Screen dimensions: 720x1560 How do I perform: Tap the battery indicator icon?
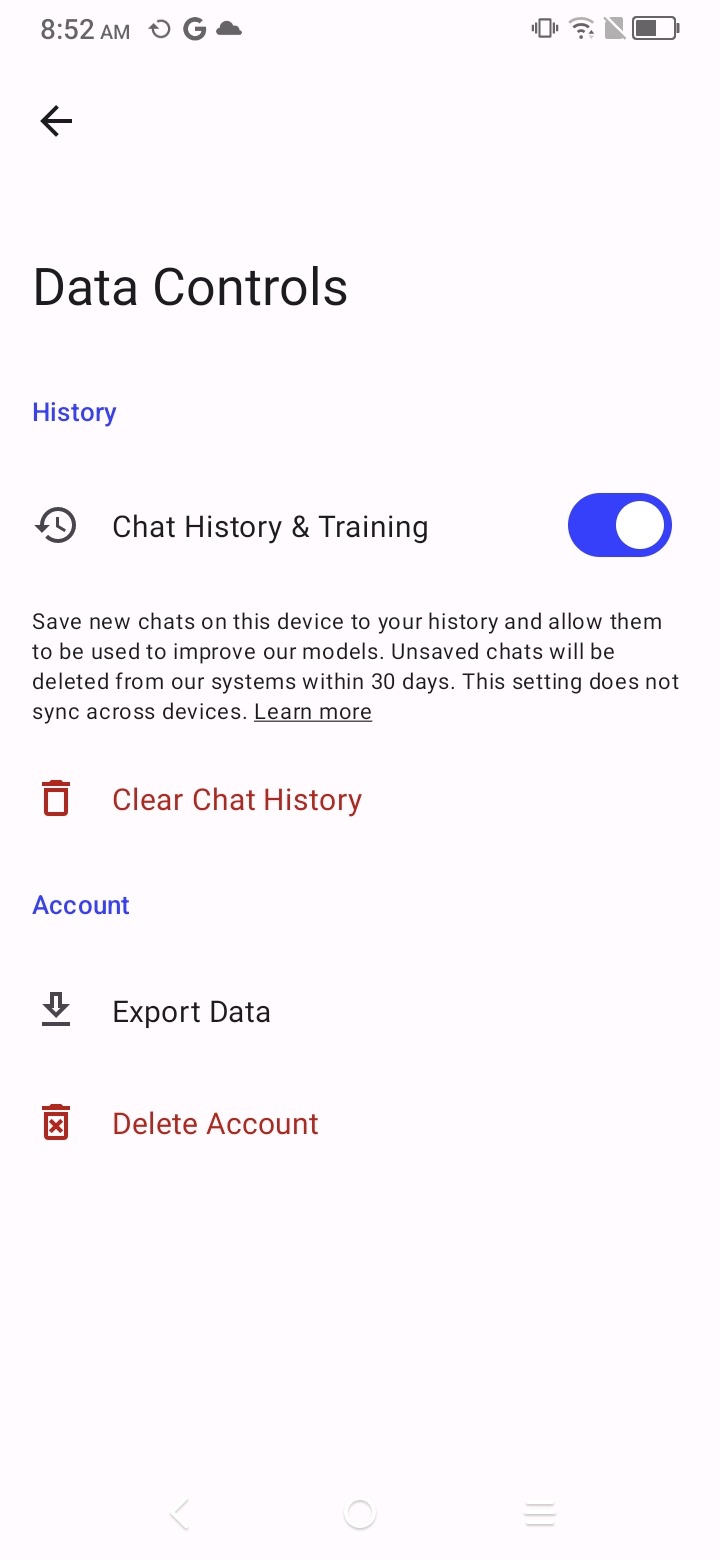tap(655, 28)
